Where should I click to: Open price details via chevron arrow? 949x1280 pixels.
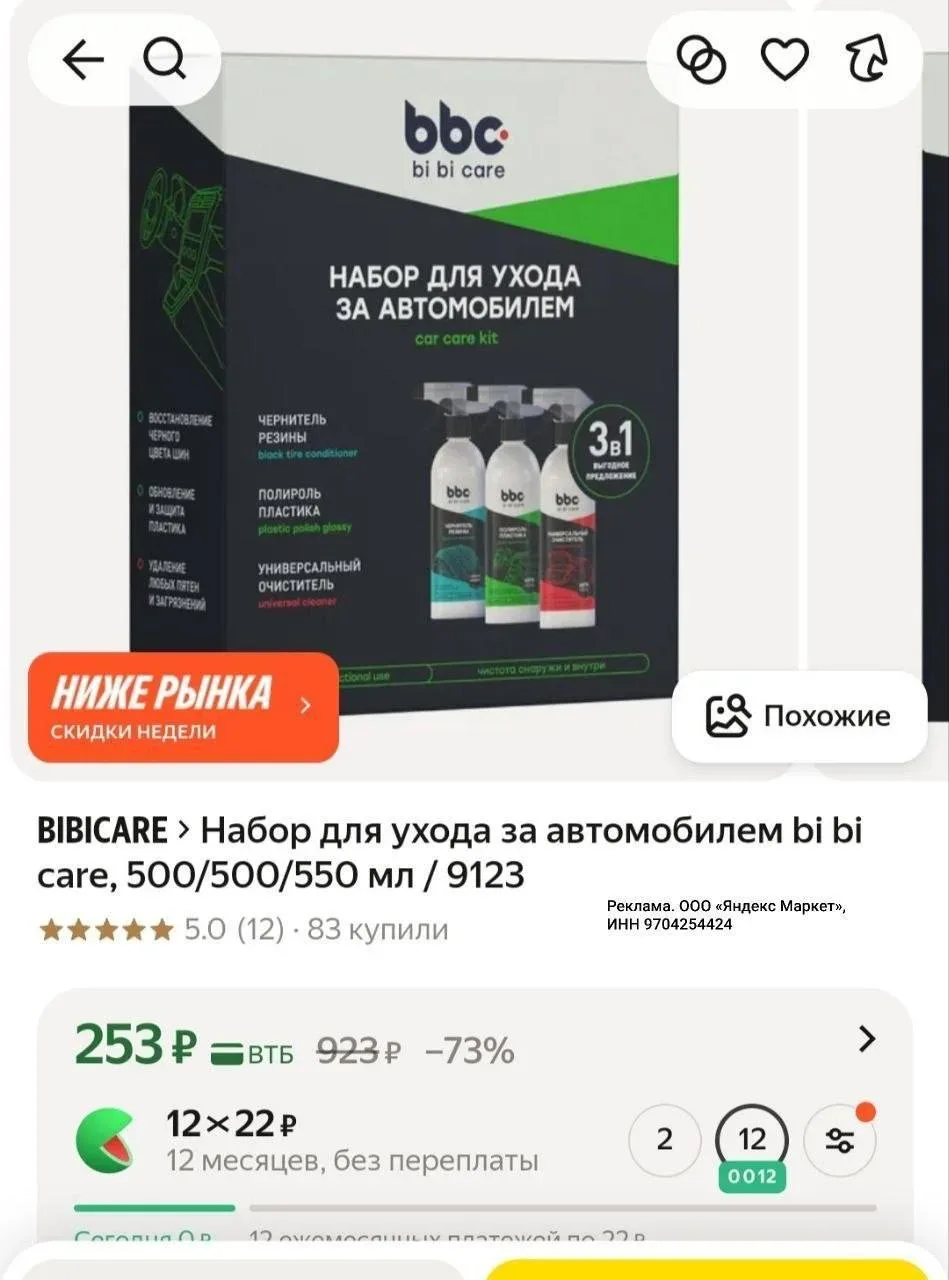(x=866, y=1040)
